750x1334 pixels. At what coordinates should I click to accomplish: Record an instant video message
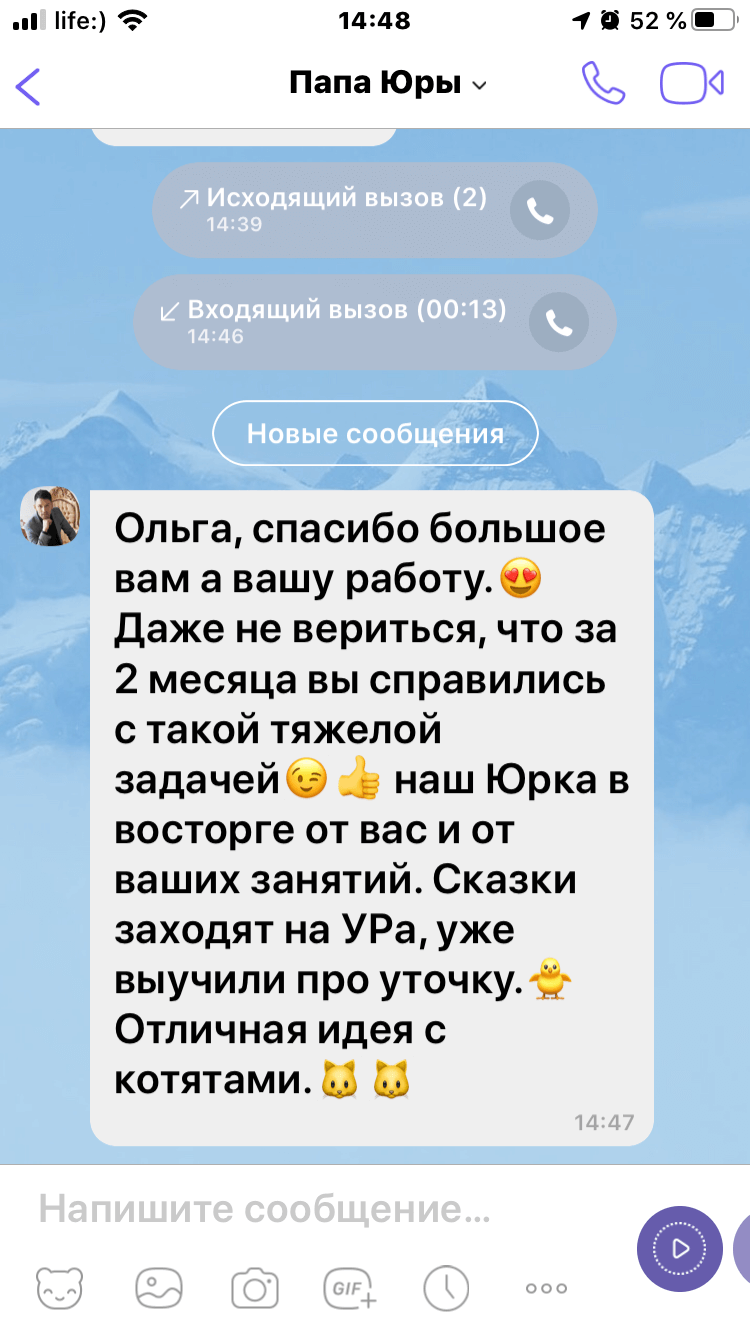[x=679, y=1248]
